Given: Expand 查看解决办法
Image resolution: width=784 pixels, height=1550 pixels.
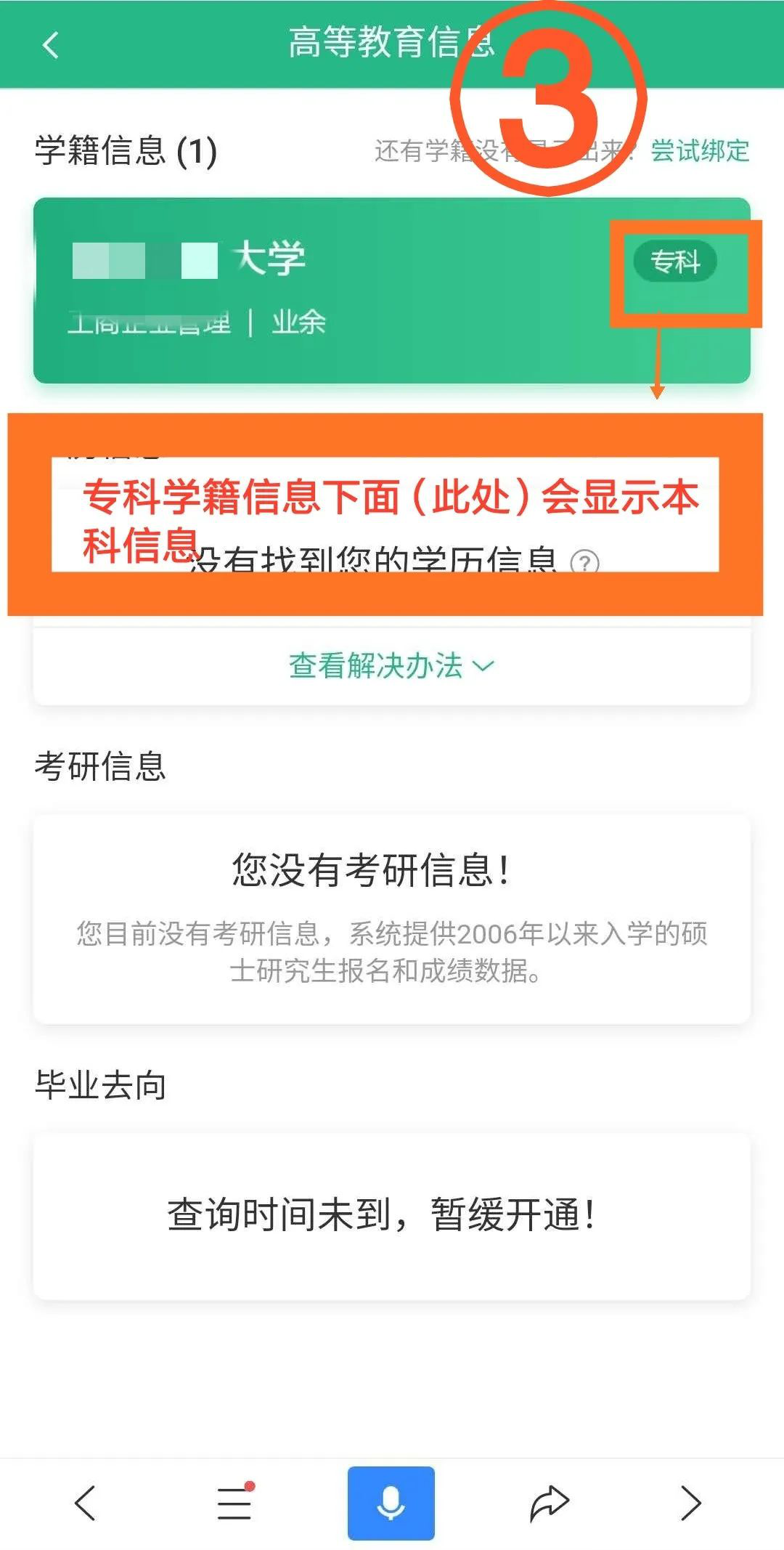Looking at the screenshot, I should point(392,665).
